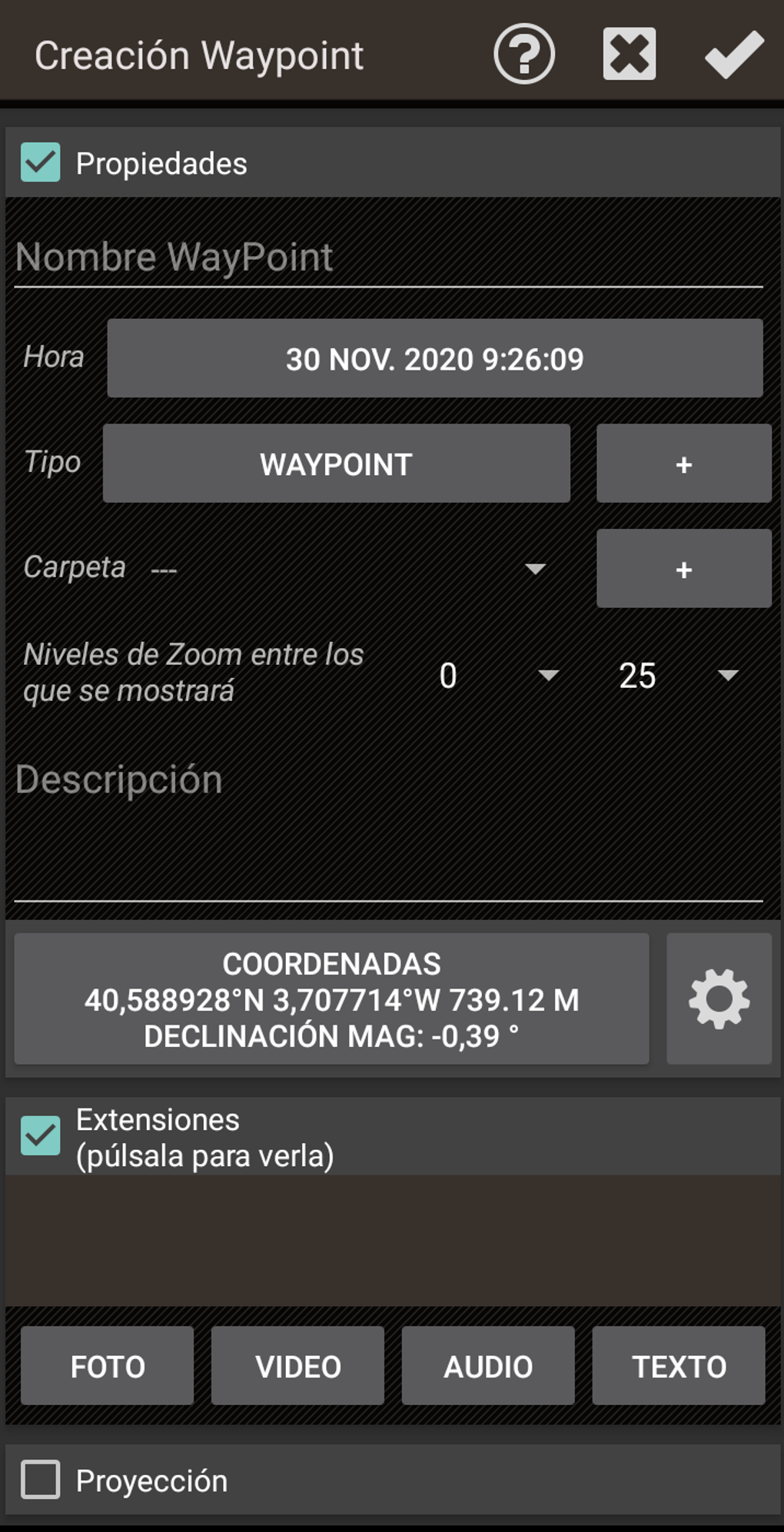Edit the COORDENADAS button
This screenshot has width=784, height=1532.
coord(331,999)
